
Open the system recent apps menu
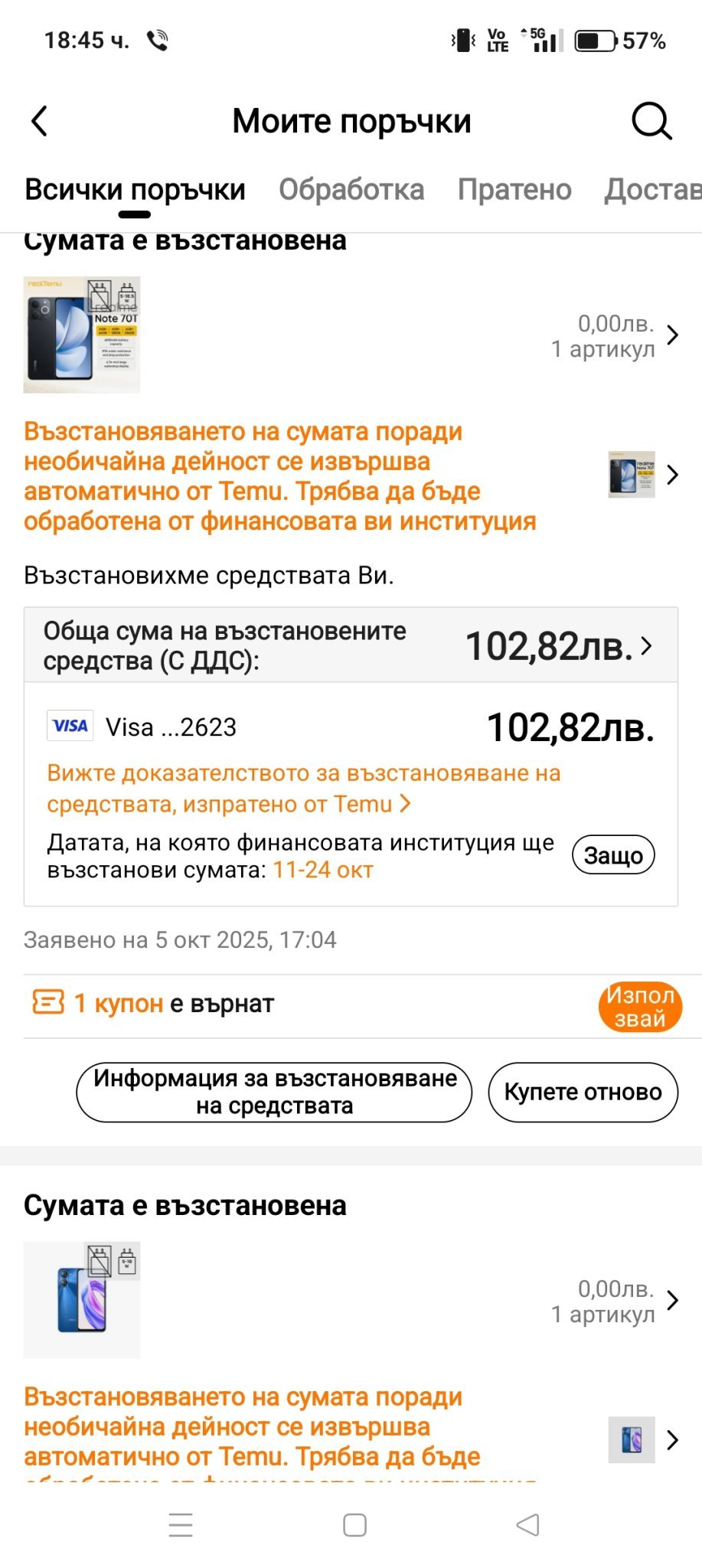click(x=181, y=1525)
